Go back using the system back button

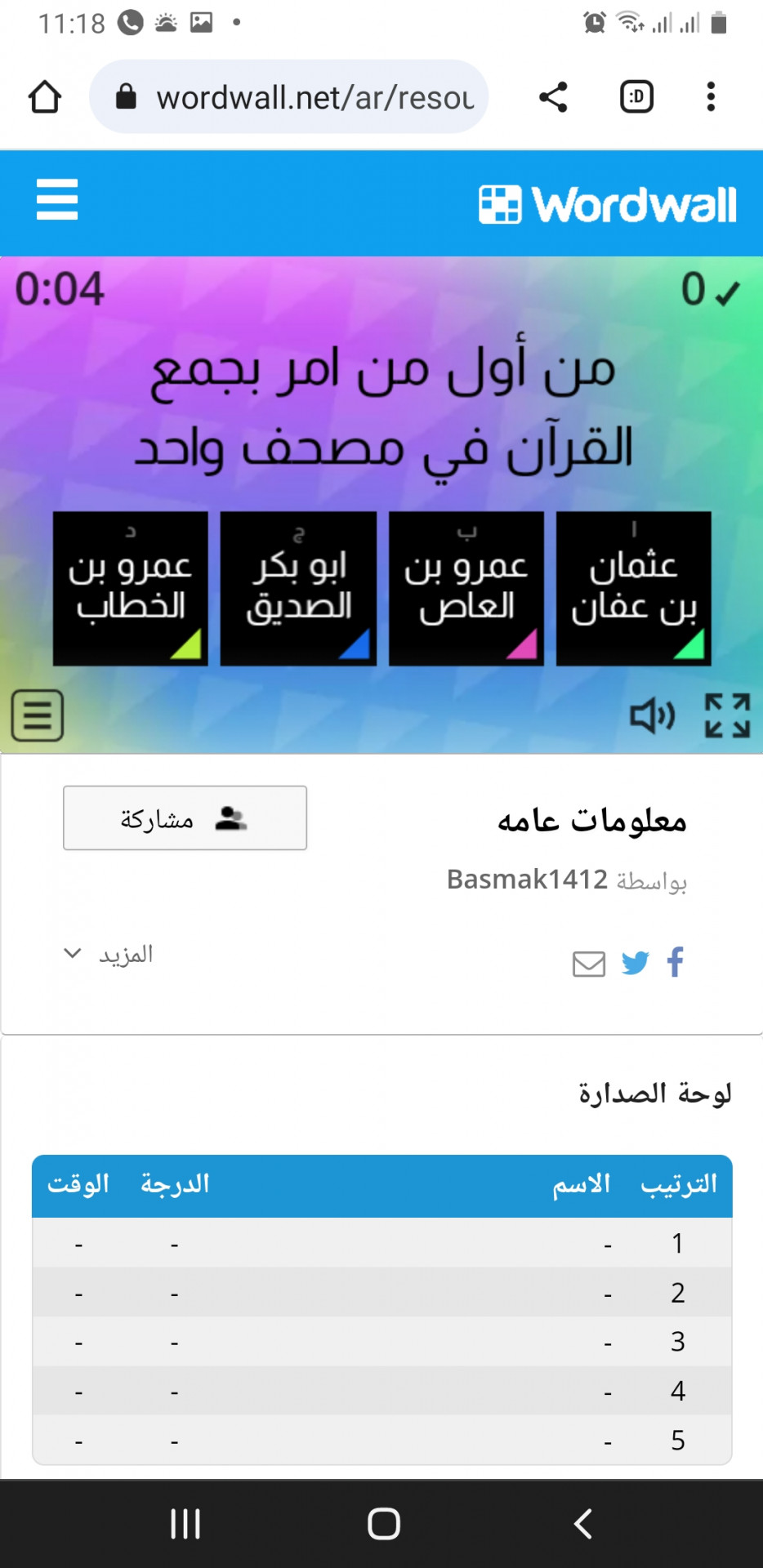(x=582, y=1524)
